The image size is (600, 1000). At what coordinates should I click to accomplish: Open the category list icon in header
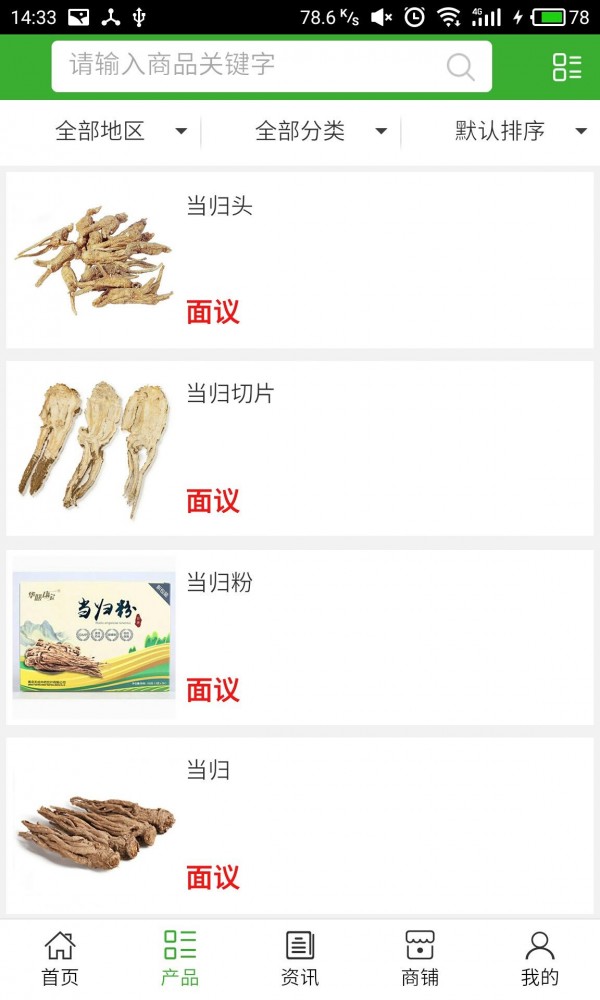tap(567, 67)
